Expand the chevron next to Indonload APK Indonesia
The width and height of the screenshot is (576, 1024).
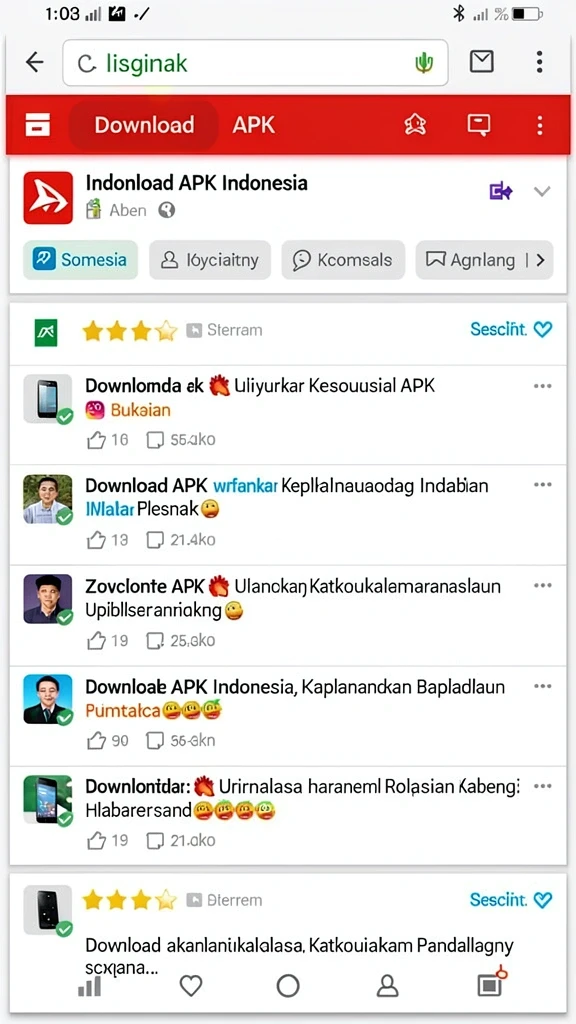[542, 191]
